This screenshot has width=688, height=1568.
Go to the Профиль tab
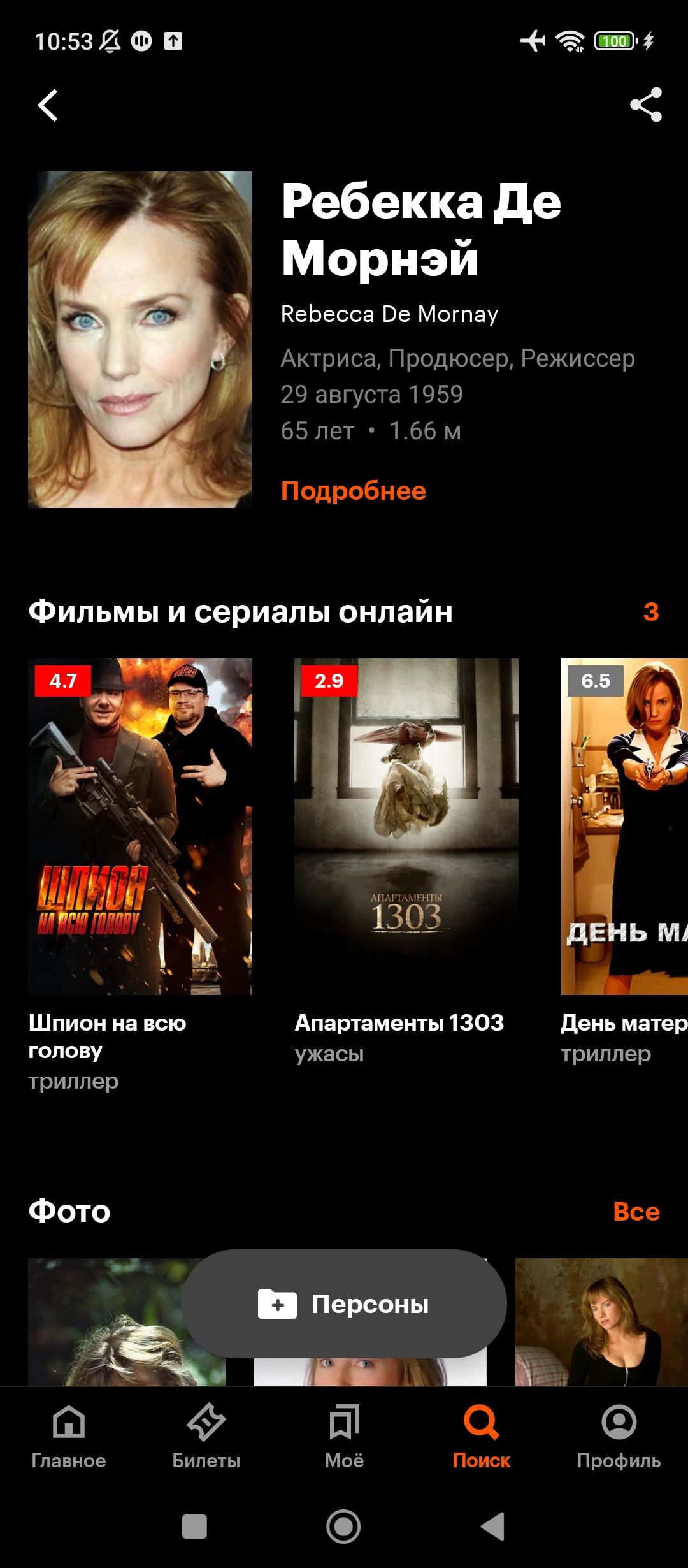[x=619, y=1437]
